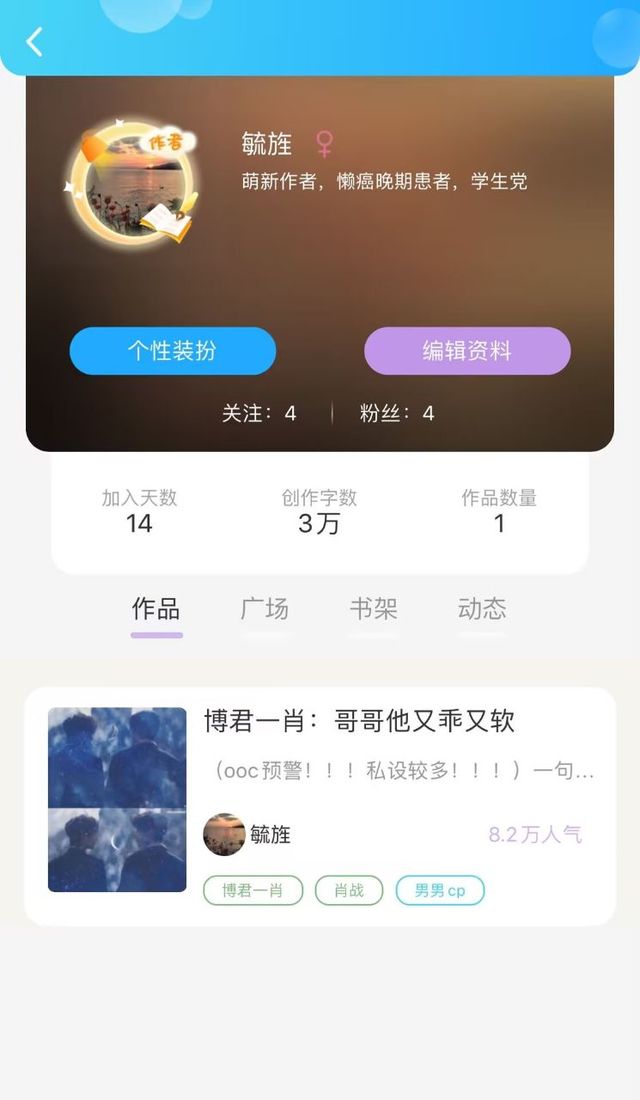Open the 个性装扮 customization button
The width and height of the screenshot is (640, 1100).
coord(173,351)
